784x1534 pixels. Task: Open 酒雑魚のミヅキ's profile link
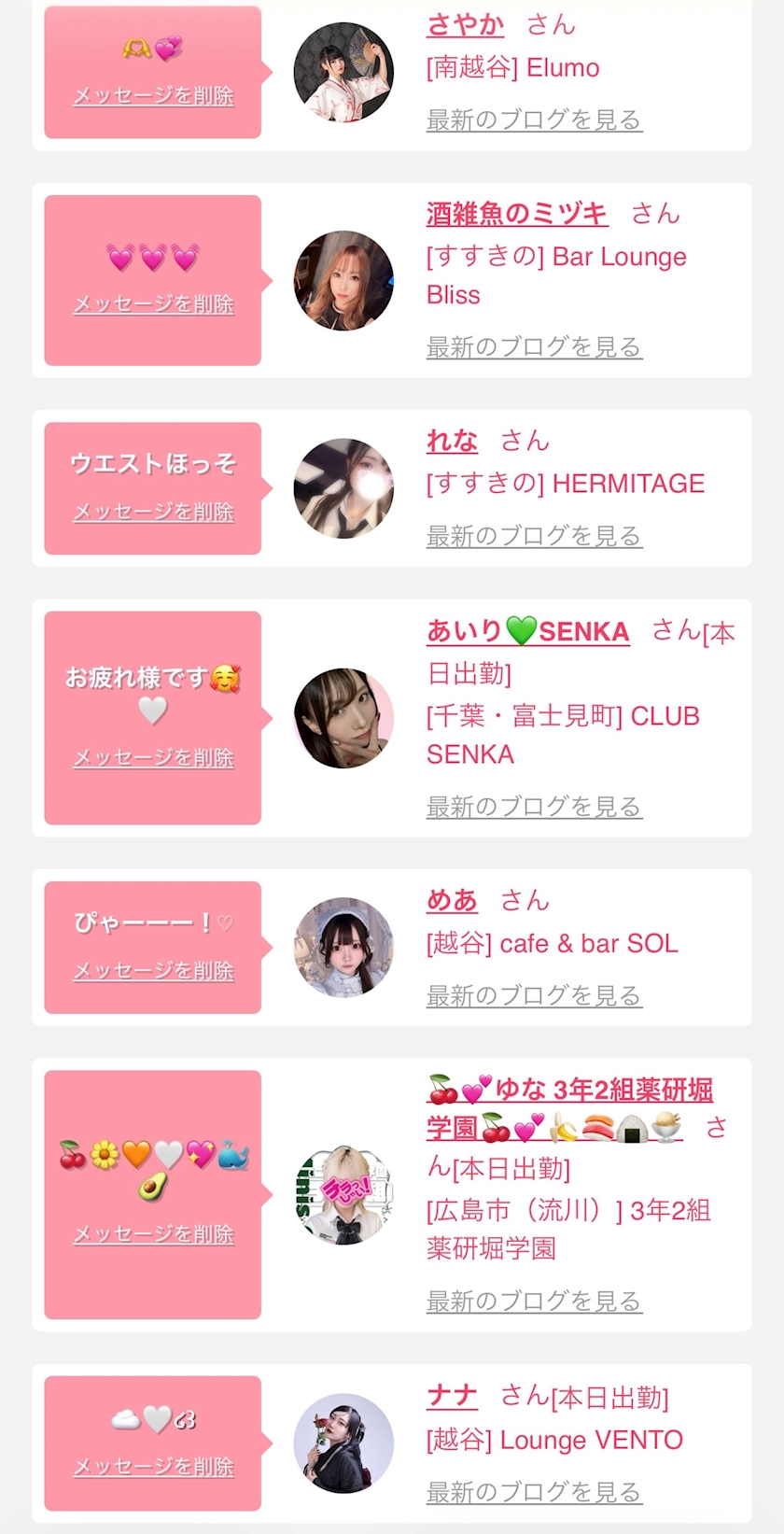click(x=517, y=214)
